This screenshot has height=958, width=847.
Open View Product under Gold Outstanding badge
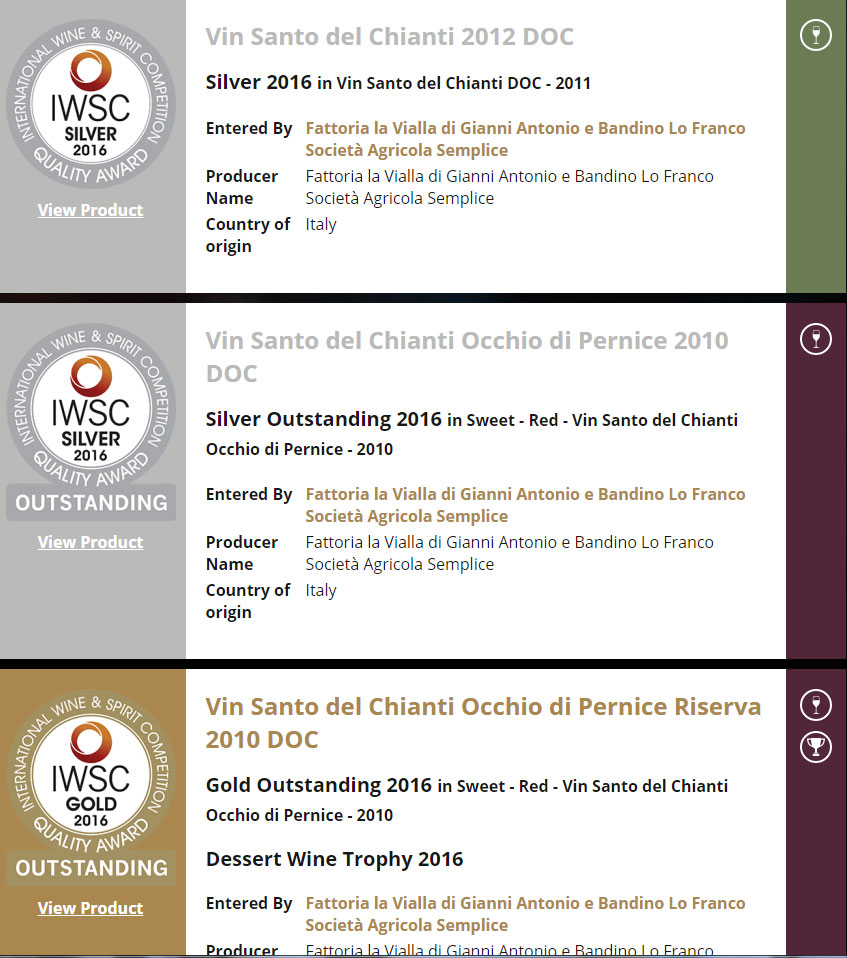click(90, 908)
